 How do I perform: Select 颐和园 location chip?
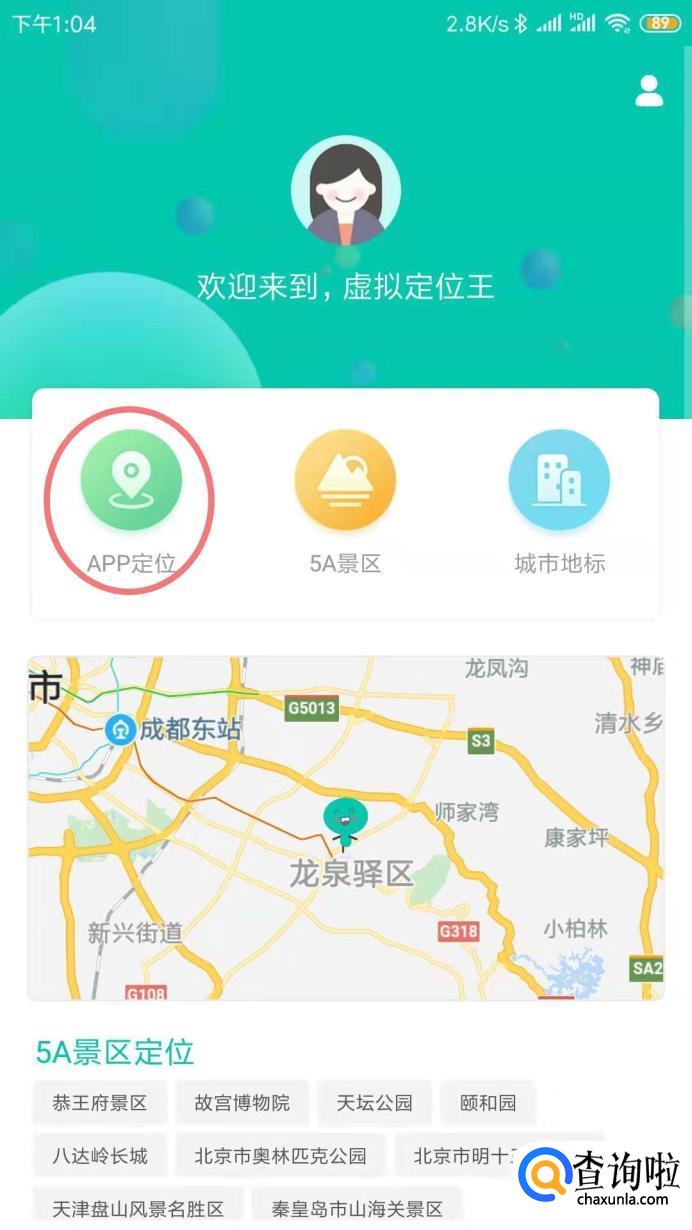488,1103
